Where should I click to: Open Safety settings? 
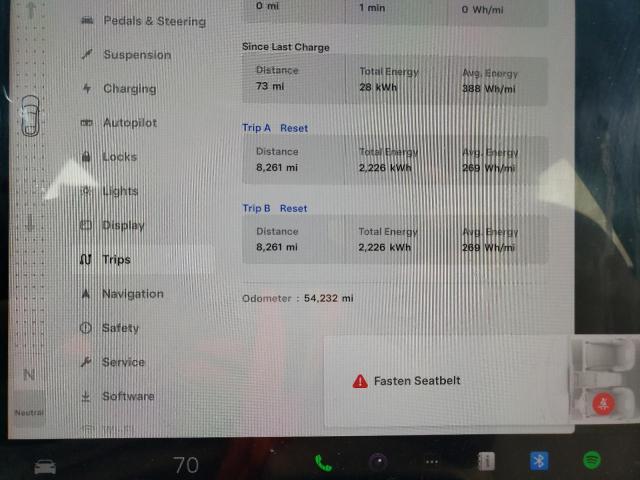coord(120,328)
